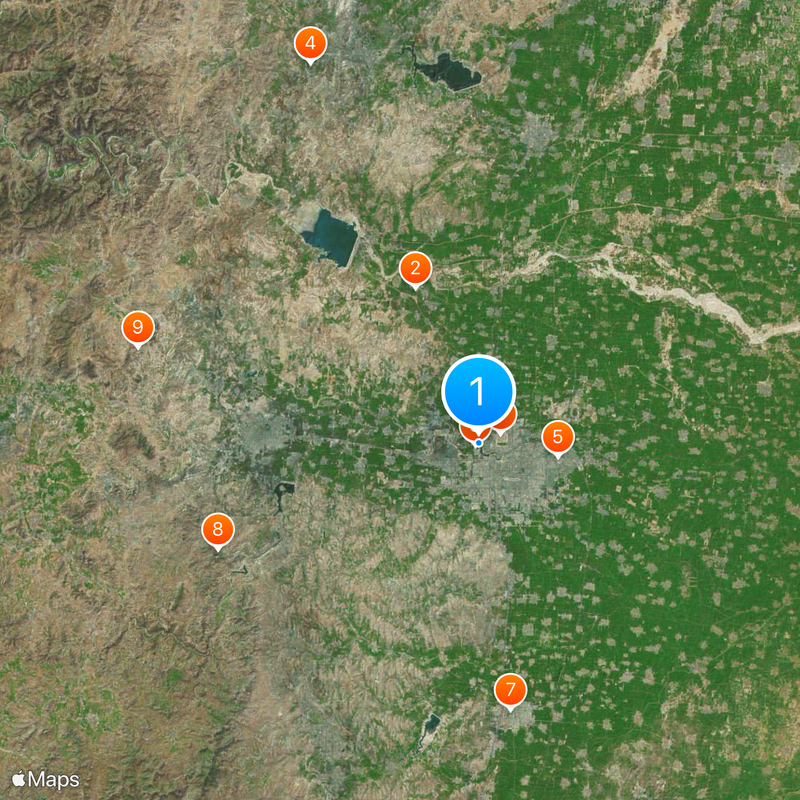The image size is (800, 800).
Task: Open map pin number 4
Action: pyautogui.click(x=310, y=44)
